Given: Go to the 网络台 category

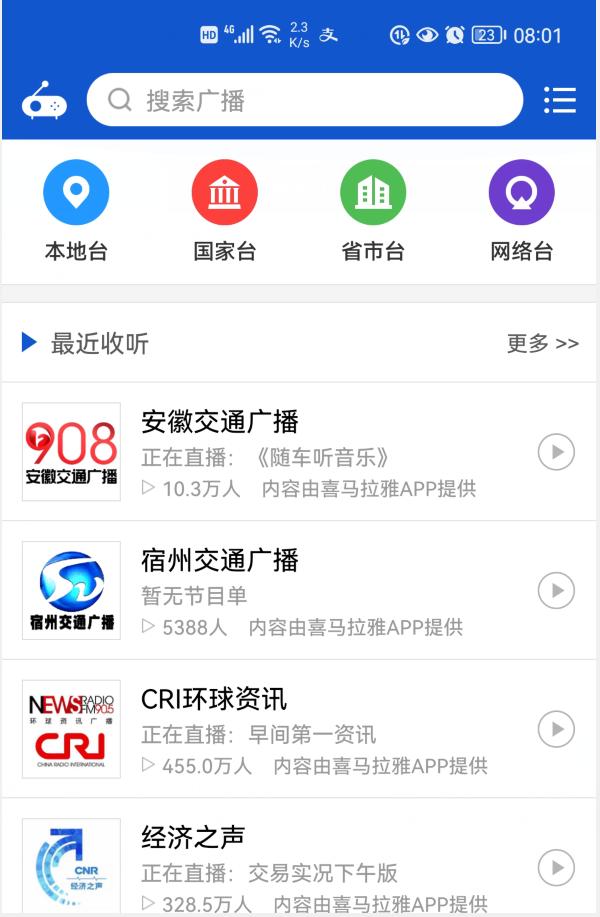Looking at the screenshot, I should tap(521, 212).
